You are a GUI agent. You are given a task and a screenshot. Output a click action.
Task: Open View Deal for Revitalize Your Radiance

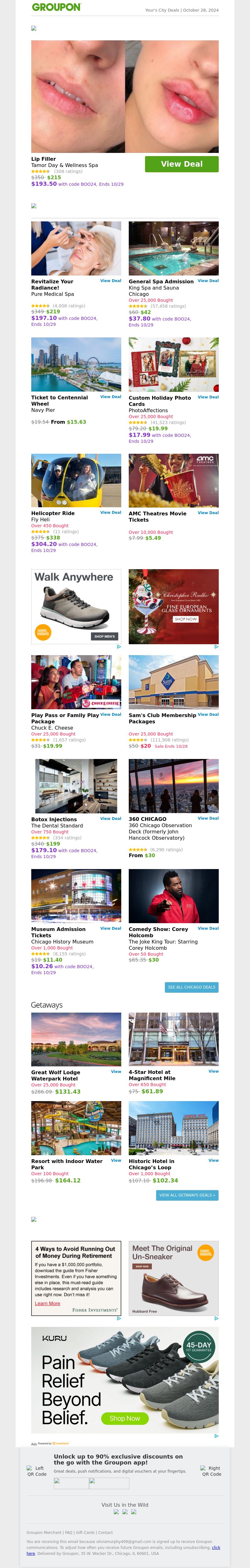[110, 281]
